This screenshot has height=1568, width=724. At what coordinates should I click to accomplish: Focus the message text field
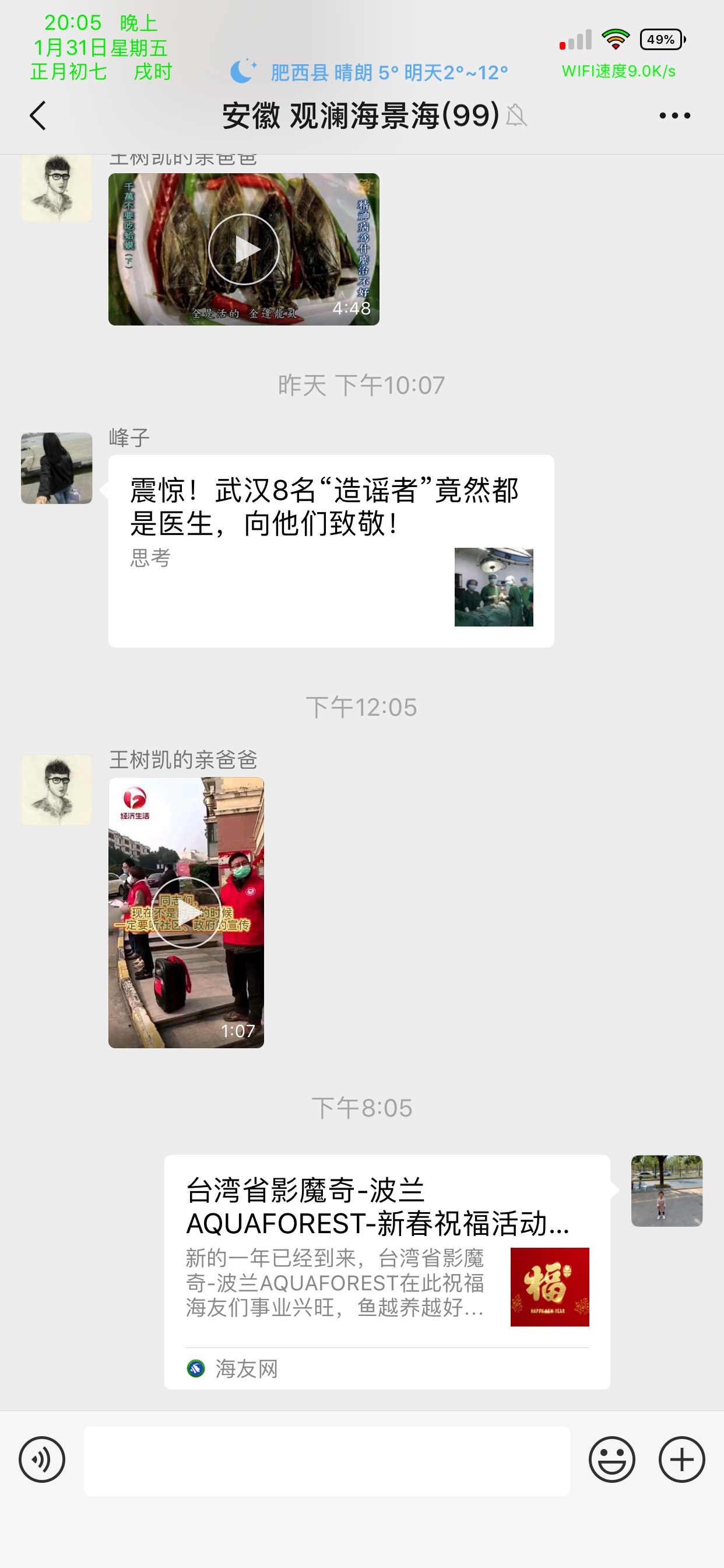pyautogui.click(x=326, y=1461)
